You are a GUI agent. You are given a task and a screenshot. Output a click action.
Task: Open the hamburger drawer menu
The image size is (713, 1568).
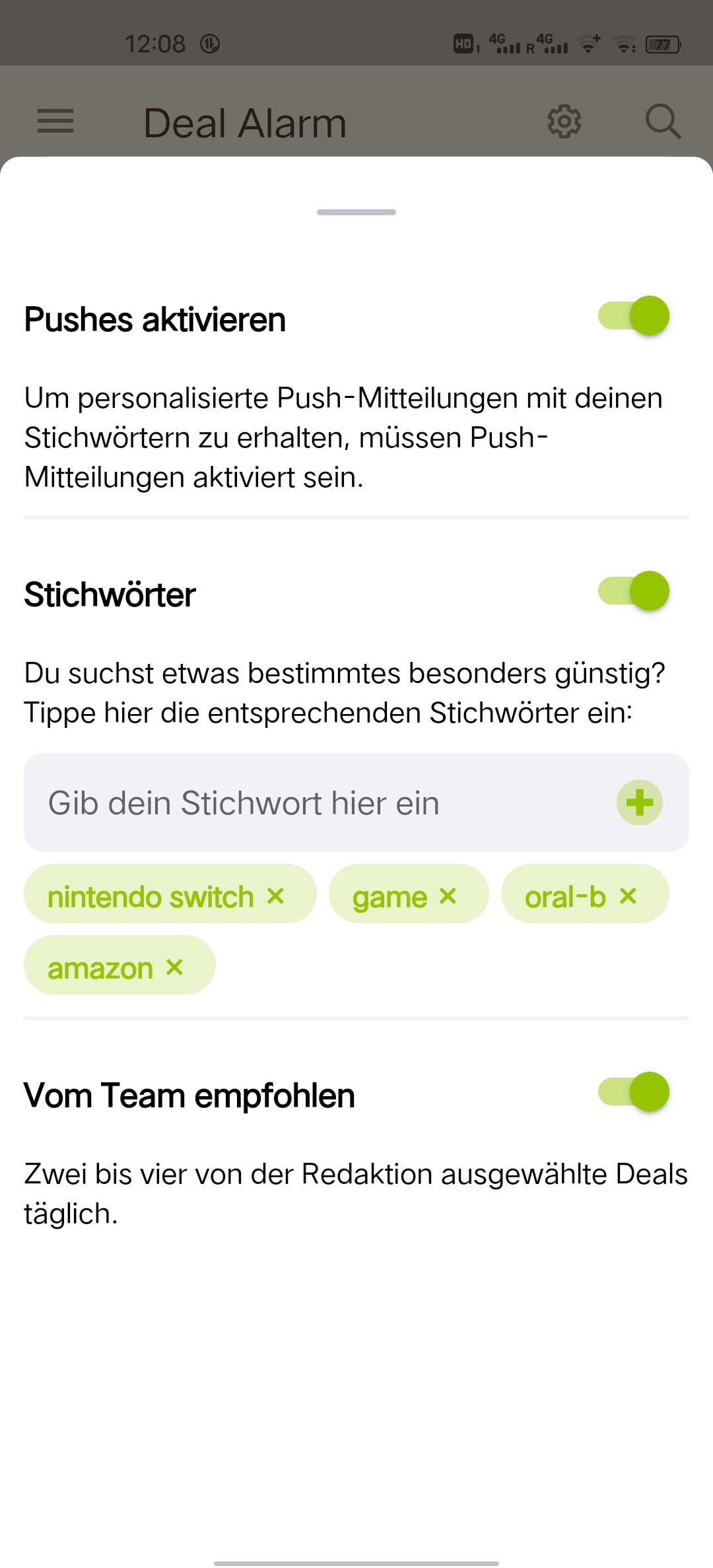[55, 122]
